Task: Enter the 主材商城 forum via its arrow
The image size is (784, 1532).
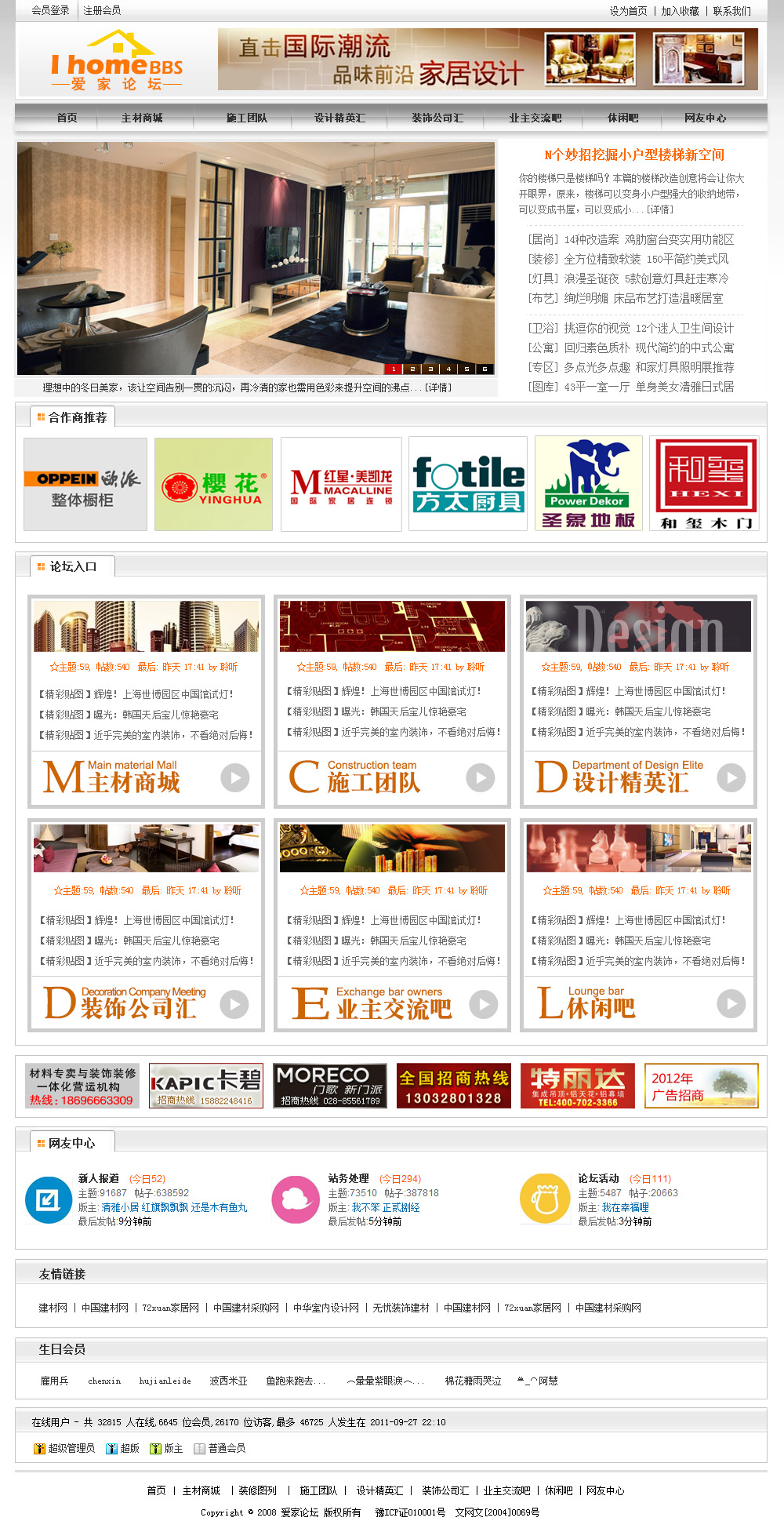Action: [x=234, y=777]
